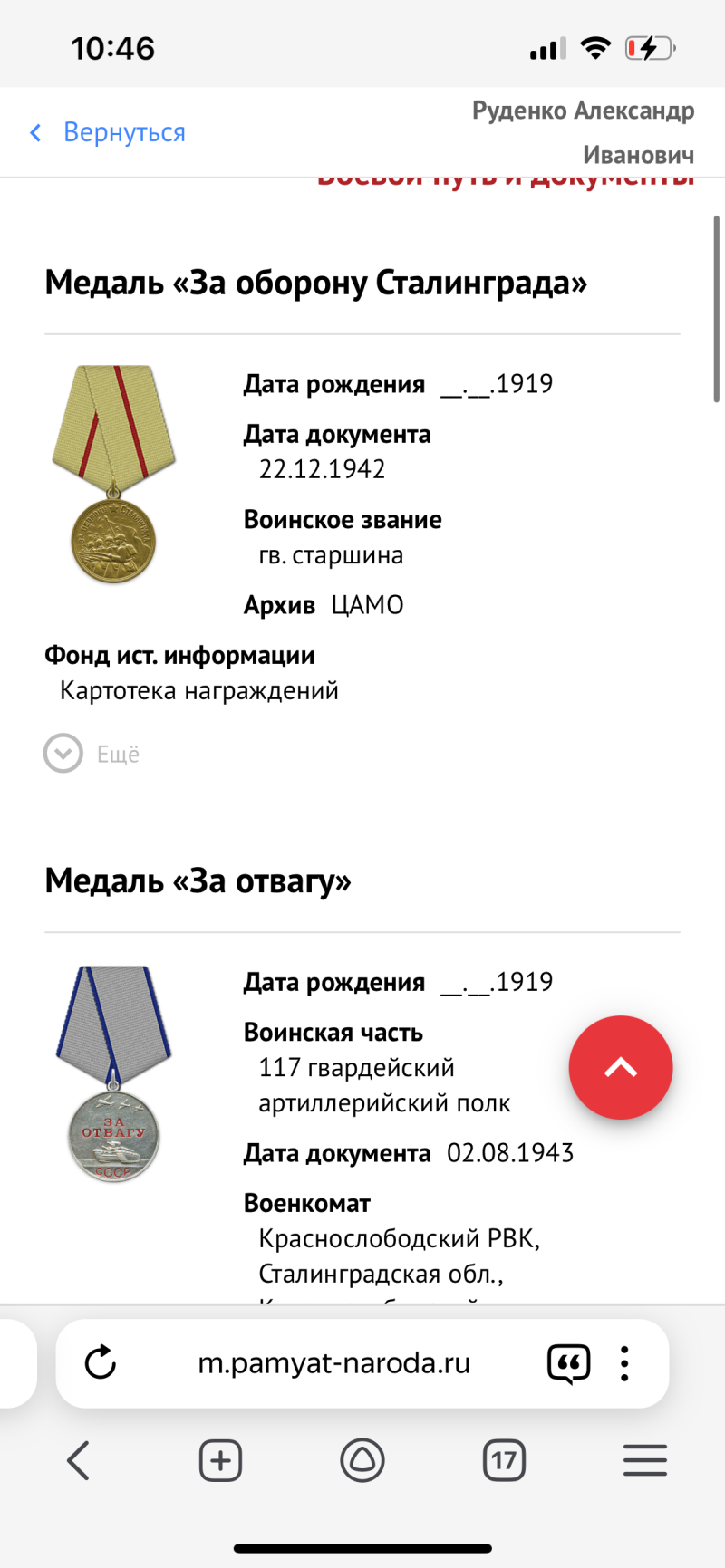The image size is (725, 1568).
Task: Open the three-dot browser menu
Action: pyautogui.click(x=624, y=1363)
